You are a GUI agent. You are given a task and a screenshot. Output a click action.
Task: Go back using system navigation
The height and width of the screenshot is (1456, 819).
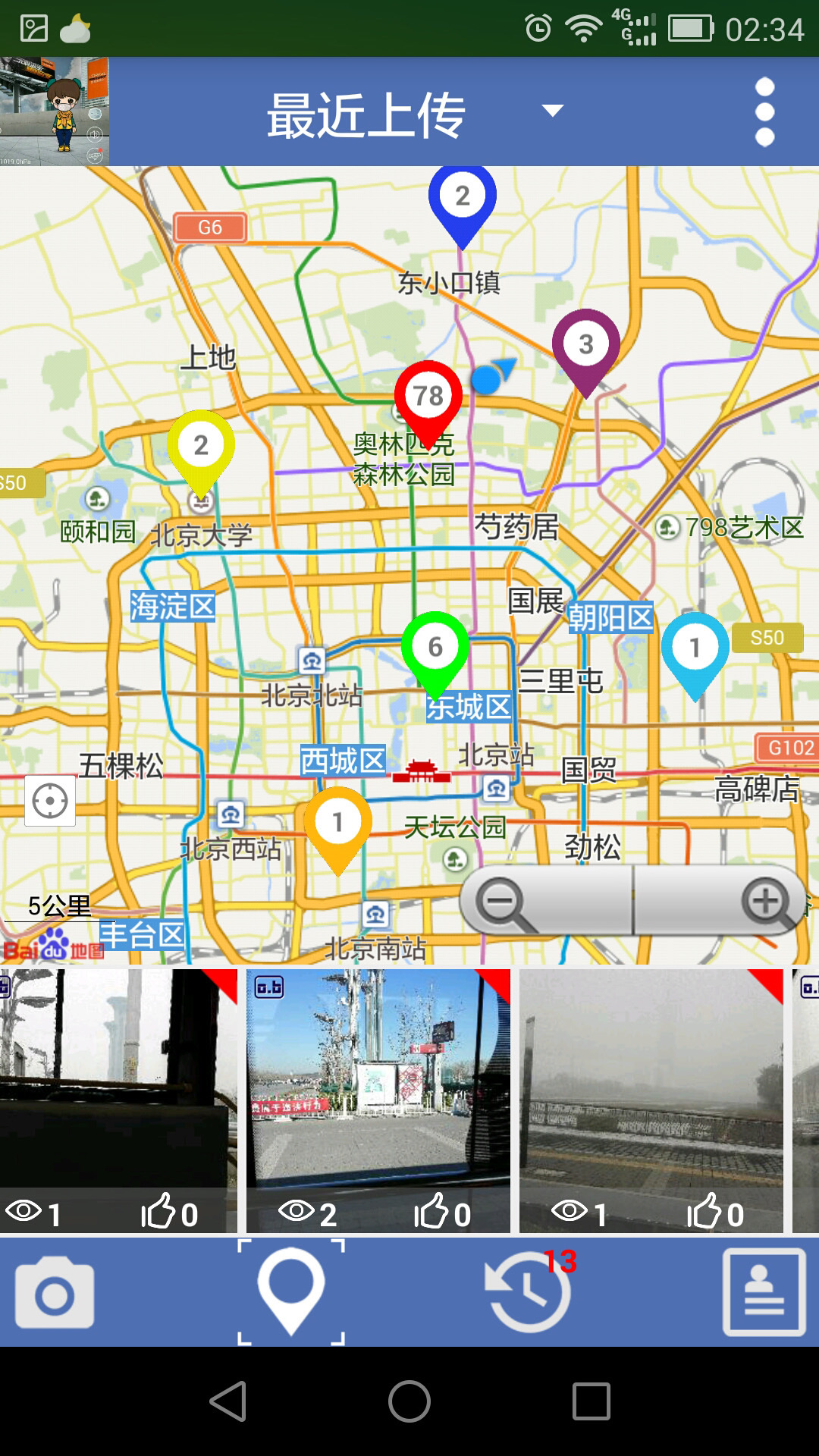(227, 1401)
